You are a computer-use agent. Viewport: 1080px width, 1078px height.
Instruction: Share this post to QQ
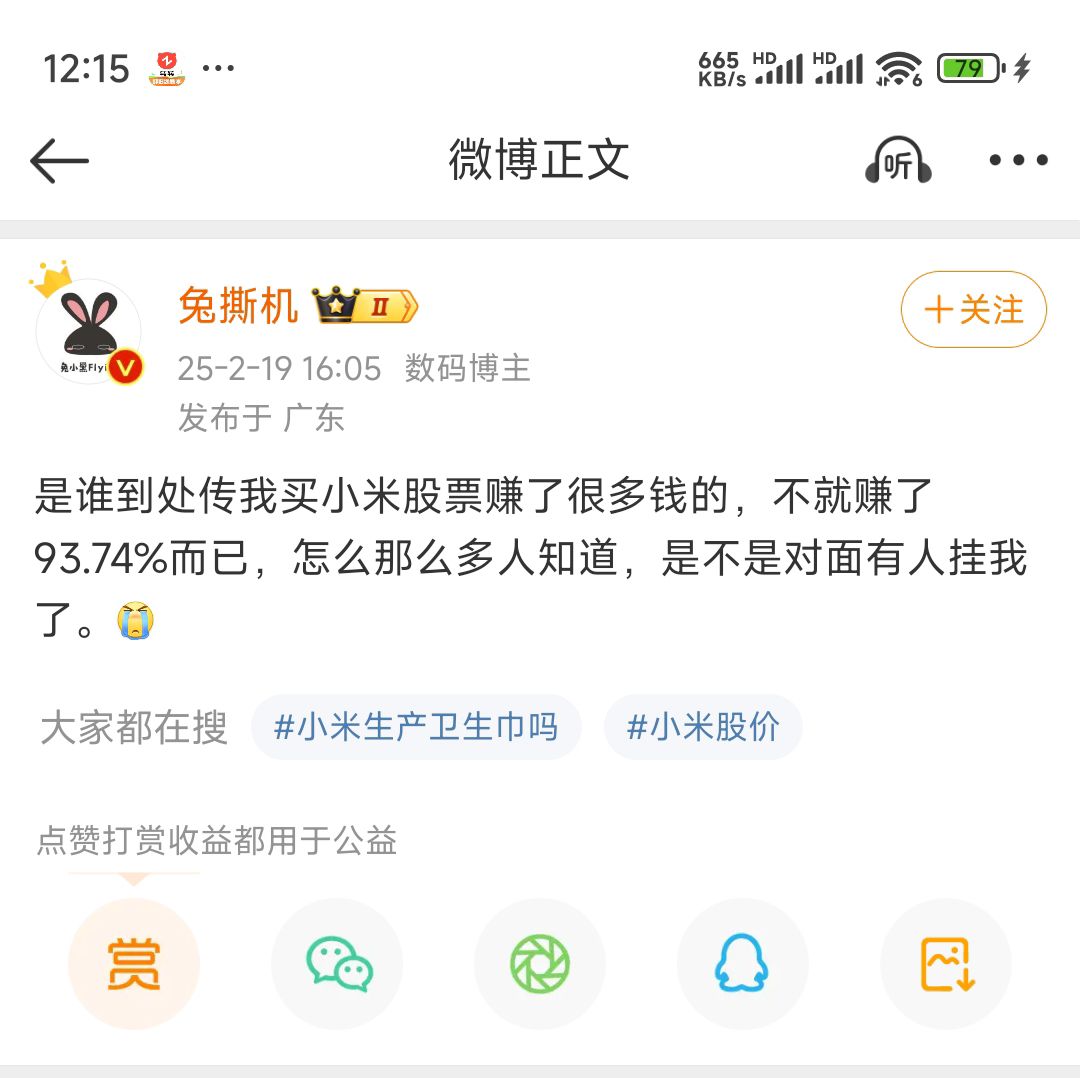coord(742,964)
